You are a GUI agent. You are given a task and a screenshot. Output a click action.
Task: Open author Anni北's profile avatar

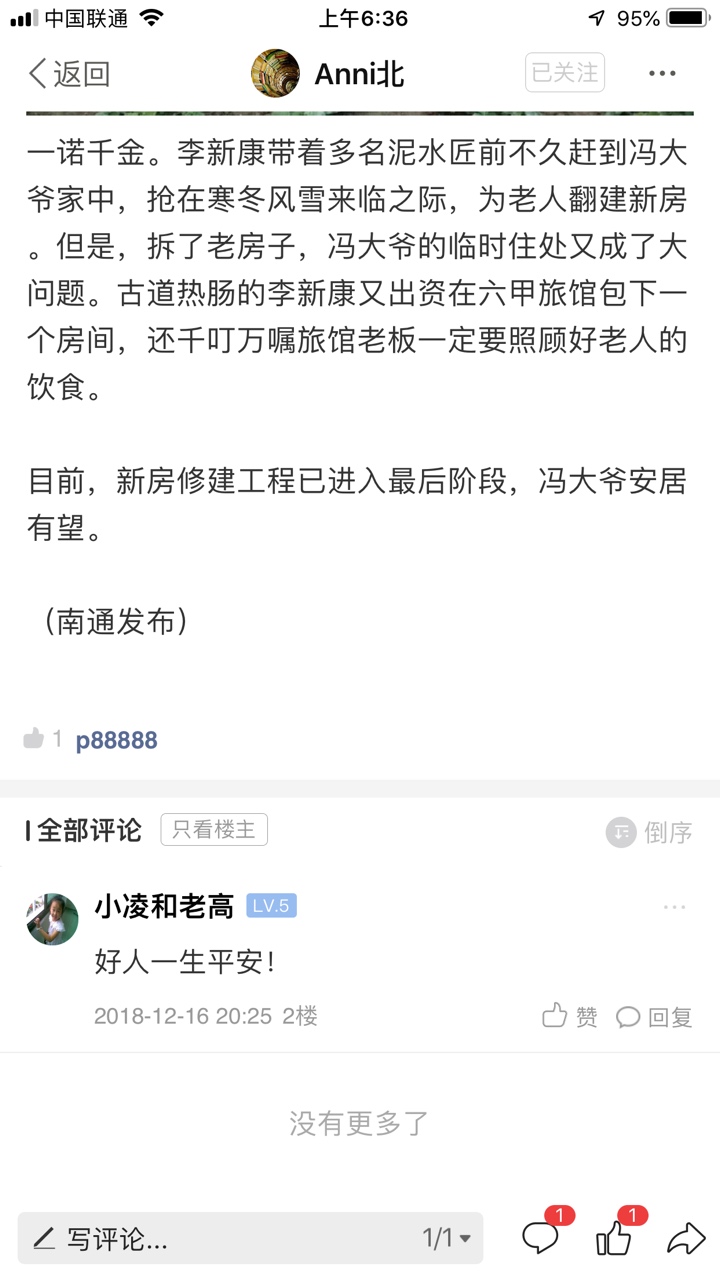point(275,74)
